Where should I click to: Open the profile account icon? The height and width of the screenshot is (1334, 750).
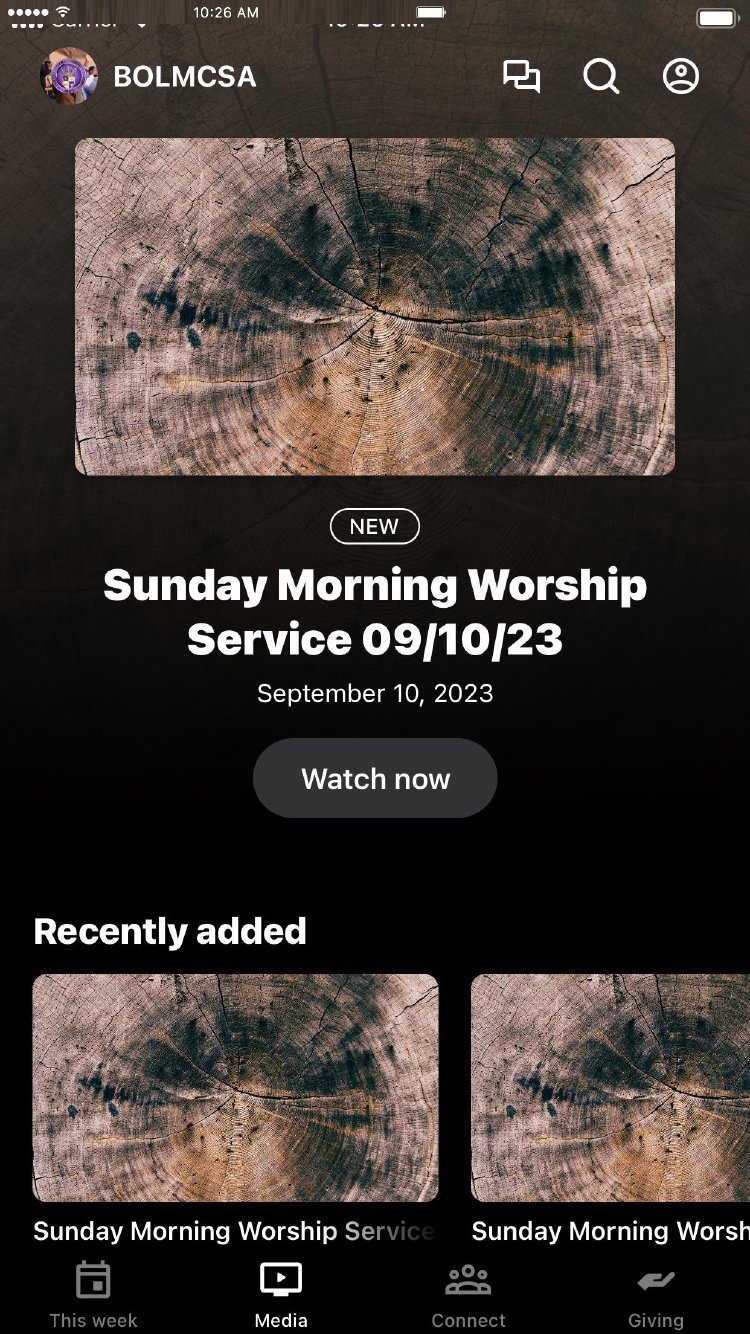point(681,77)
